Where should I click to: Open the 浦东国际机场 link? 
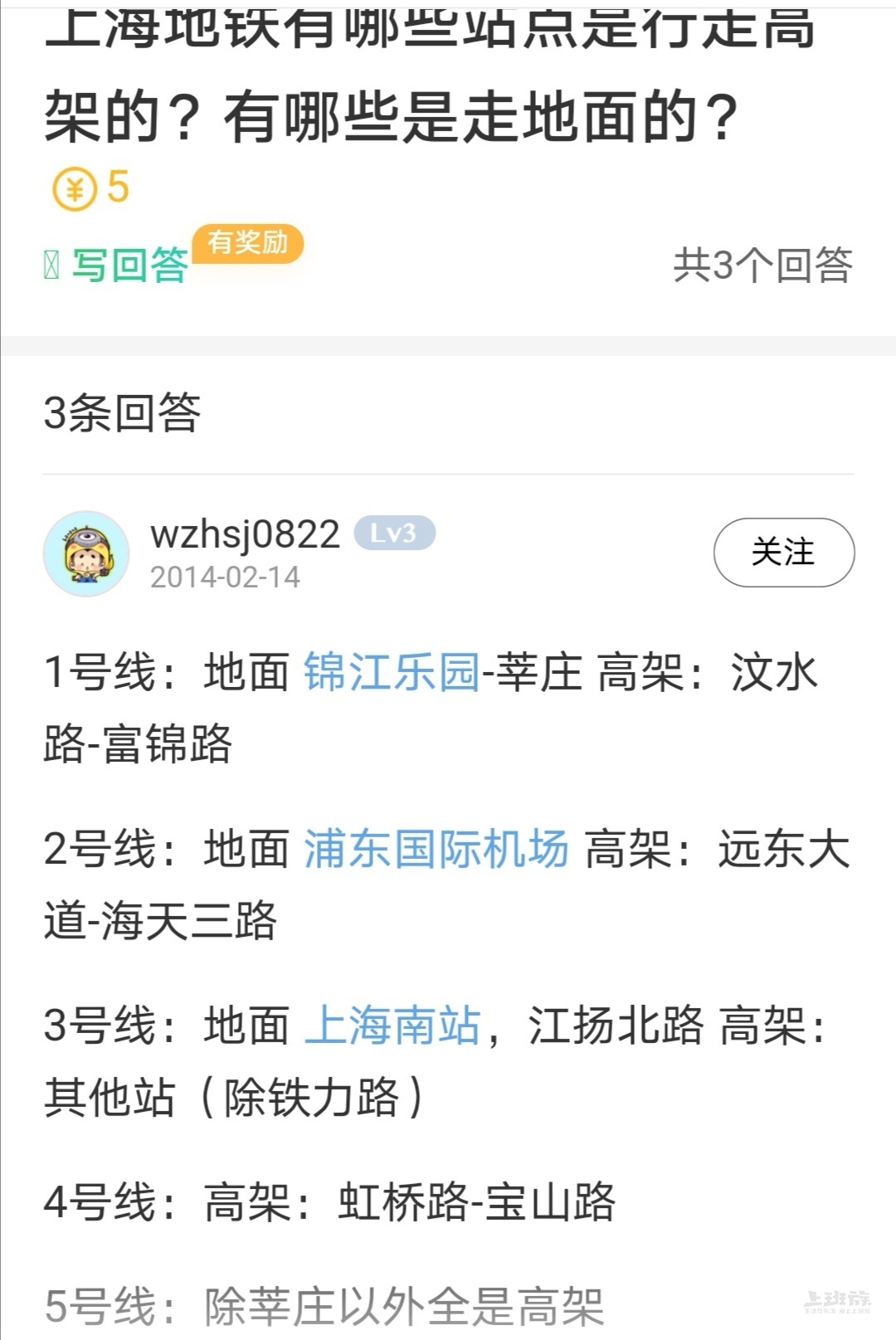(x=436, y=849)
